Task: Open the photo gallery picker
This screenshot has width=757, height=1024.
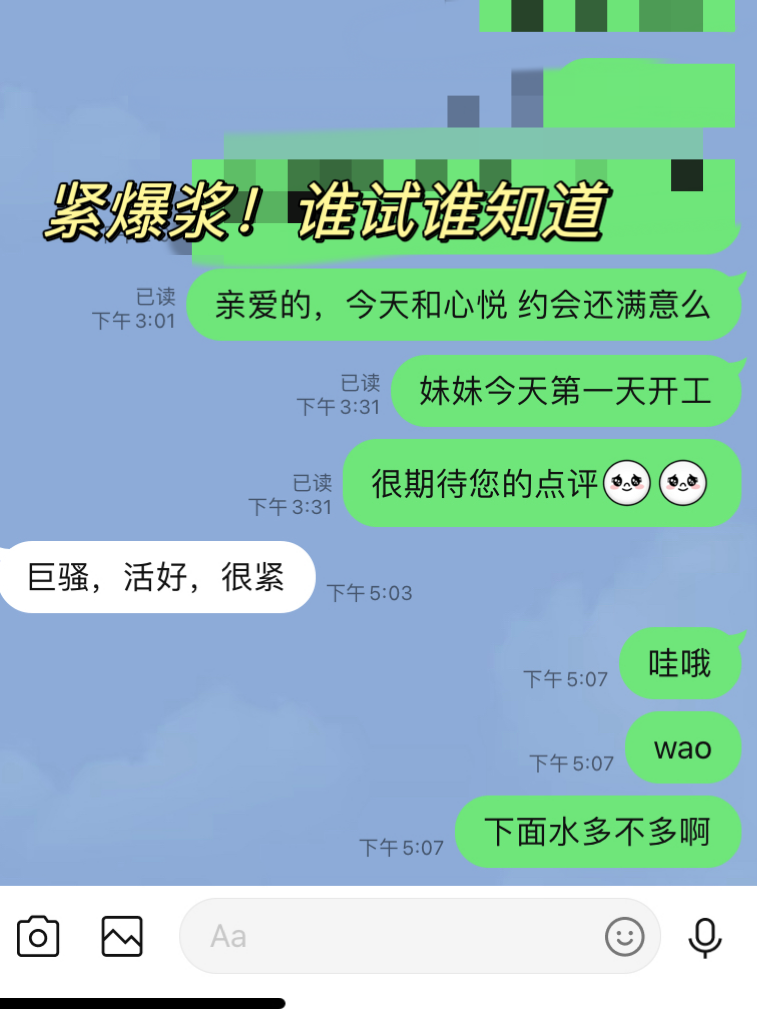Action: [x=122, y=937]
